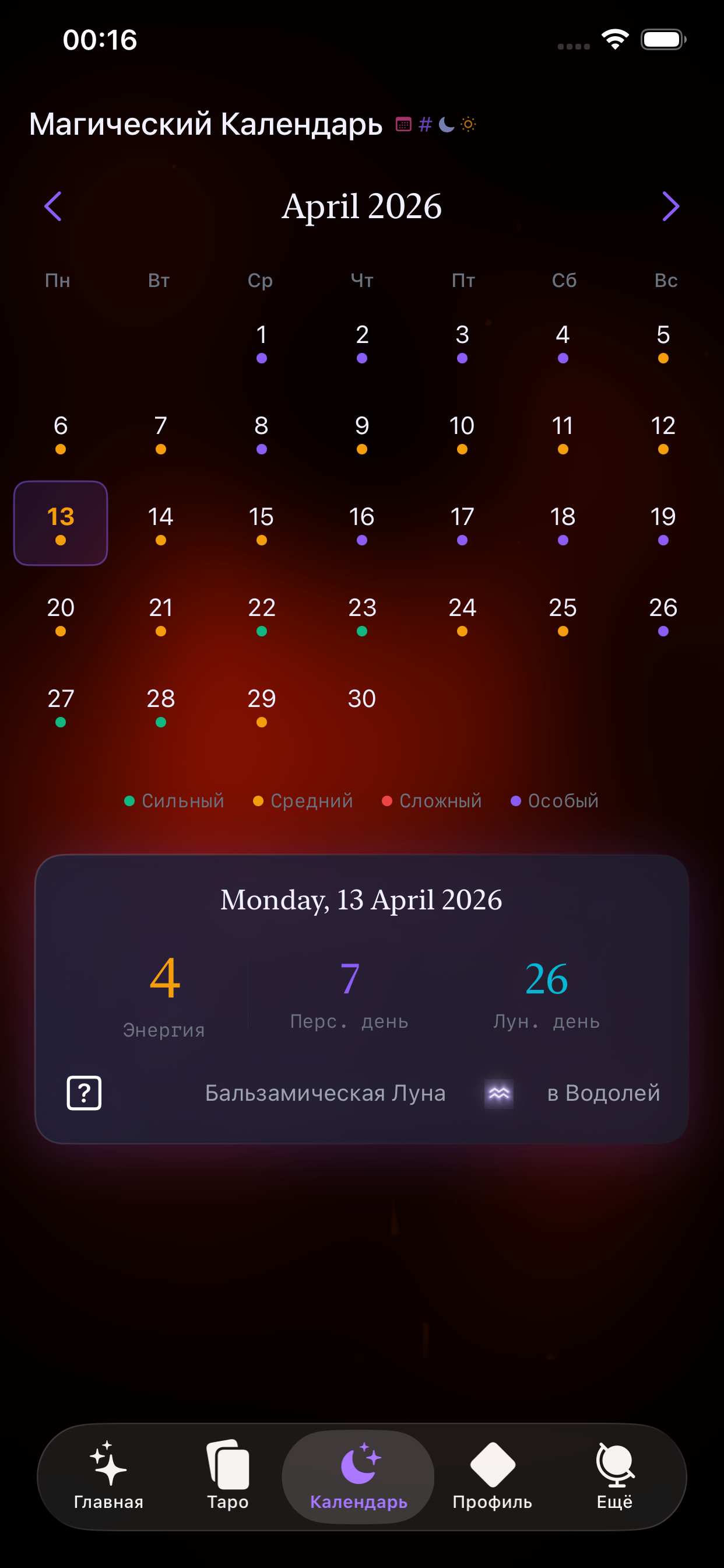Go to the previous month

54,206
